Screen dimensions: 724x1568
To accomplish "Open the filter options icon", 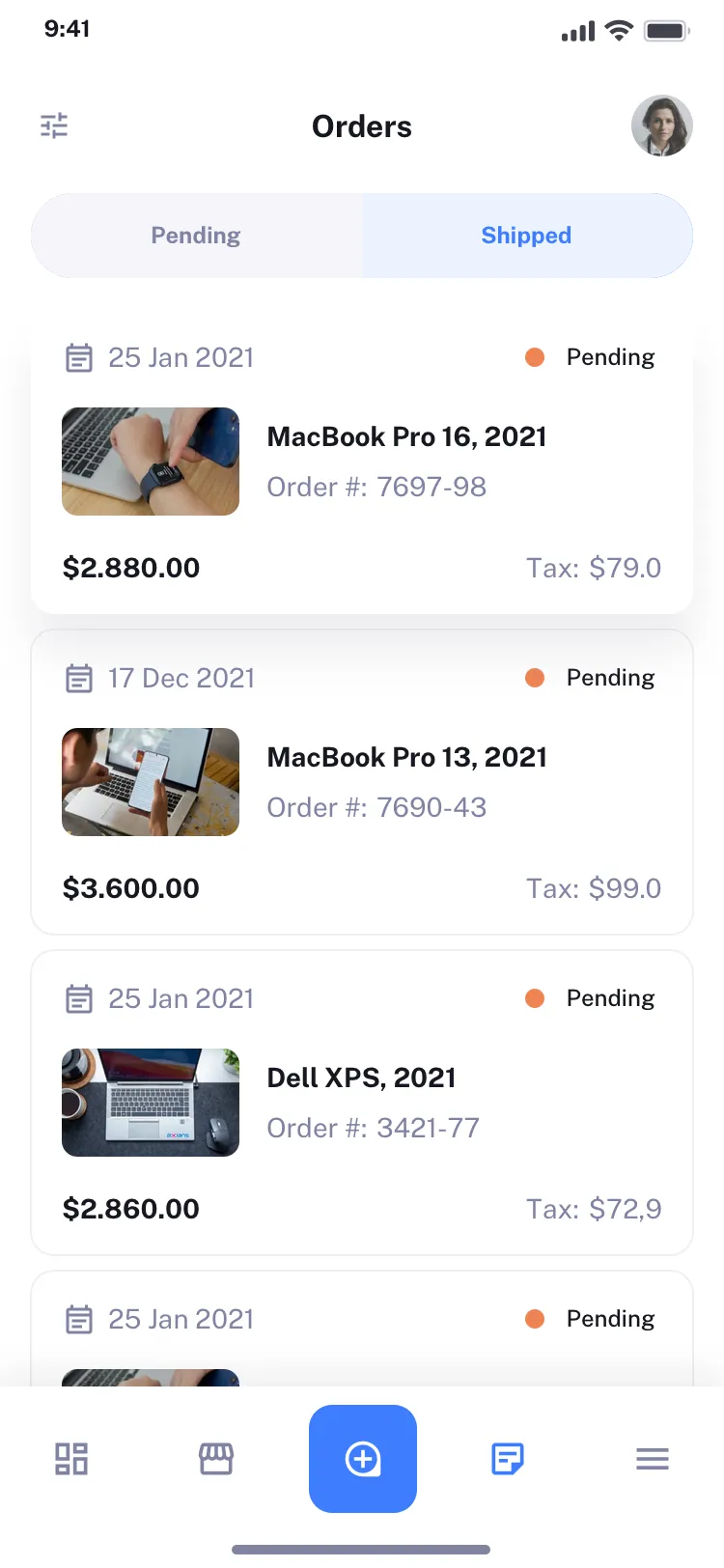I will click(54, 126).
